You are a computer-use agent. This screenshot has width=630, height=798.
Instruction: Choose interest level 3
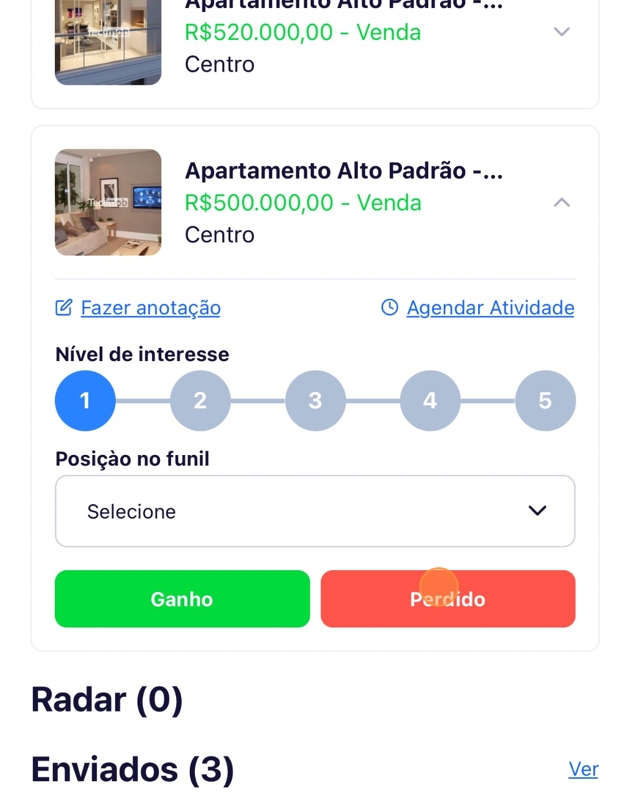coord(315,401)
